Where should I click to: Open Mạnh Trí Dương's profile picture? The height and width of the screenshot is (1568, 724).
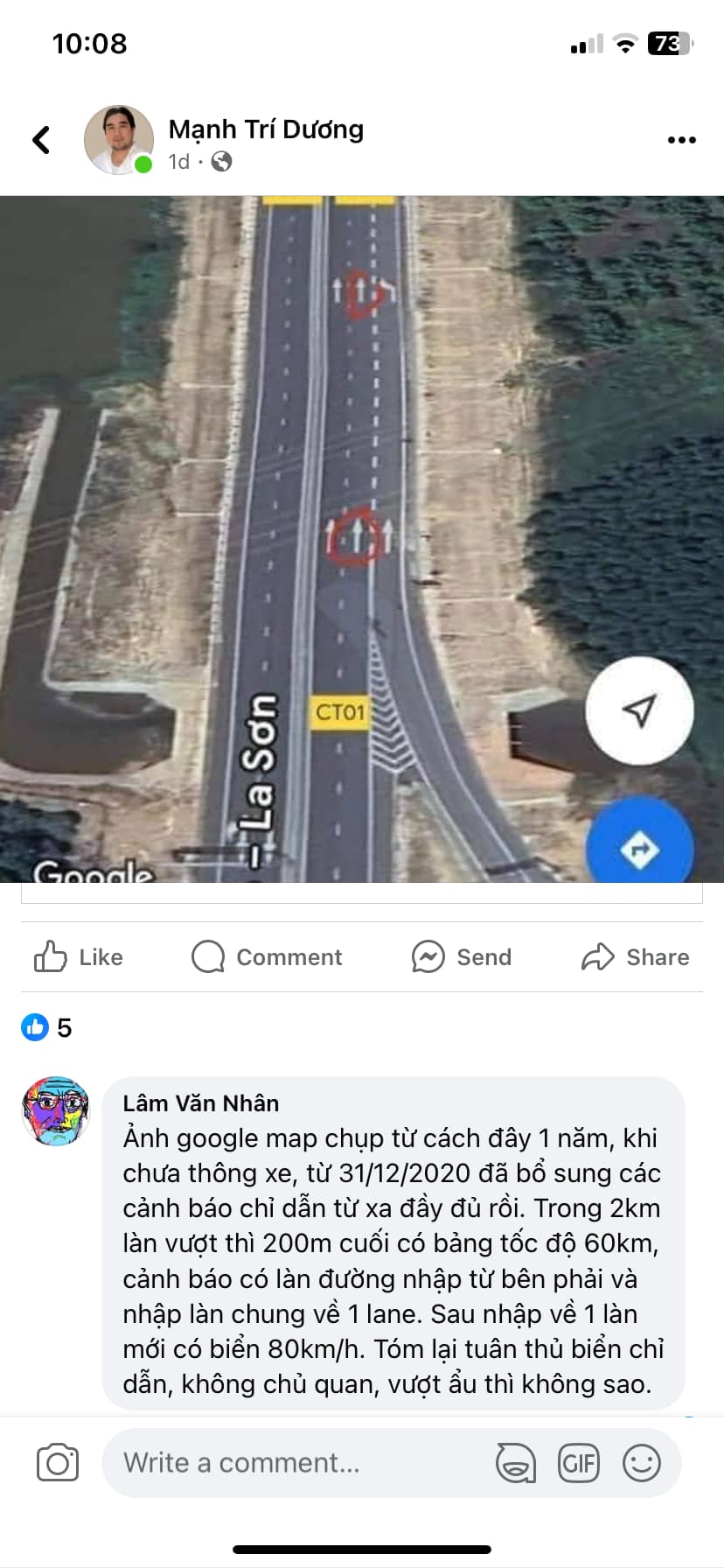[x=118, y=140]
